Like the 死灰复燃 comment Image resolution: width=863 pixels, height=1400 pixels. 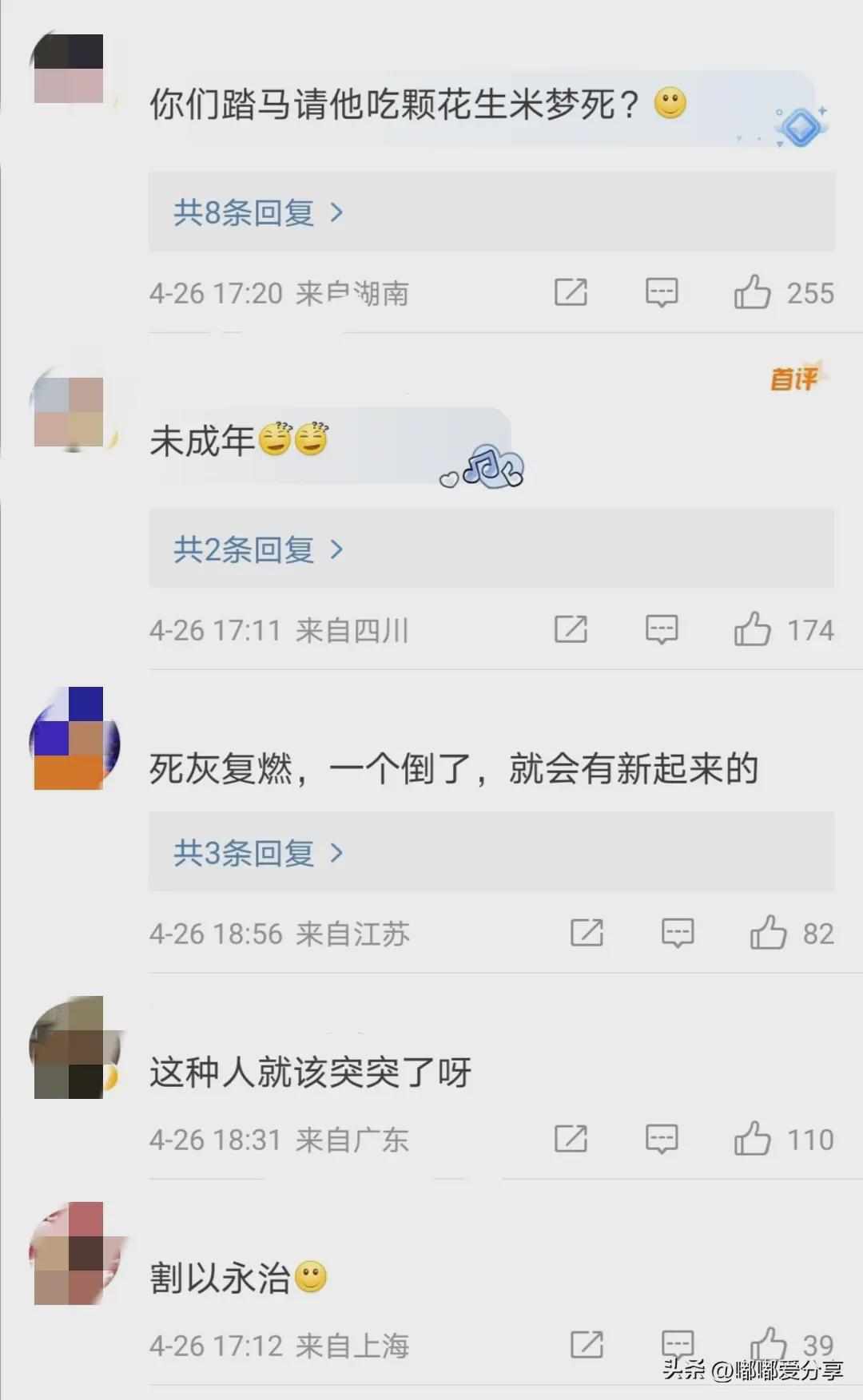click(x=768, y=932)
